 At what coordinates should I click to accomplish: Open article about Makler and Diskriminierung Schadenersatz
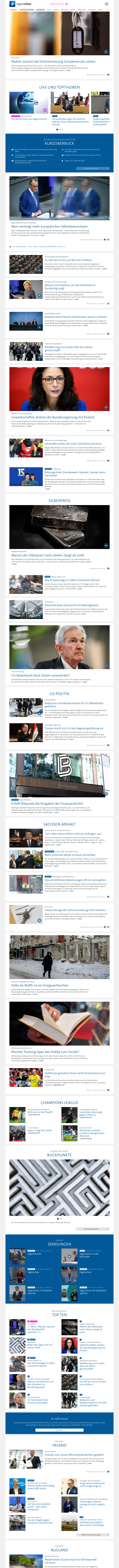[x=53, y=62]
